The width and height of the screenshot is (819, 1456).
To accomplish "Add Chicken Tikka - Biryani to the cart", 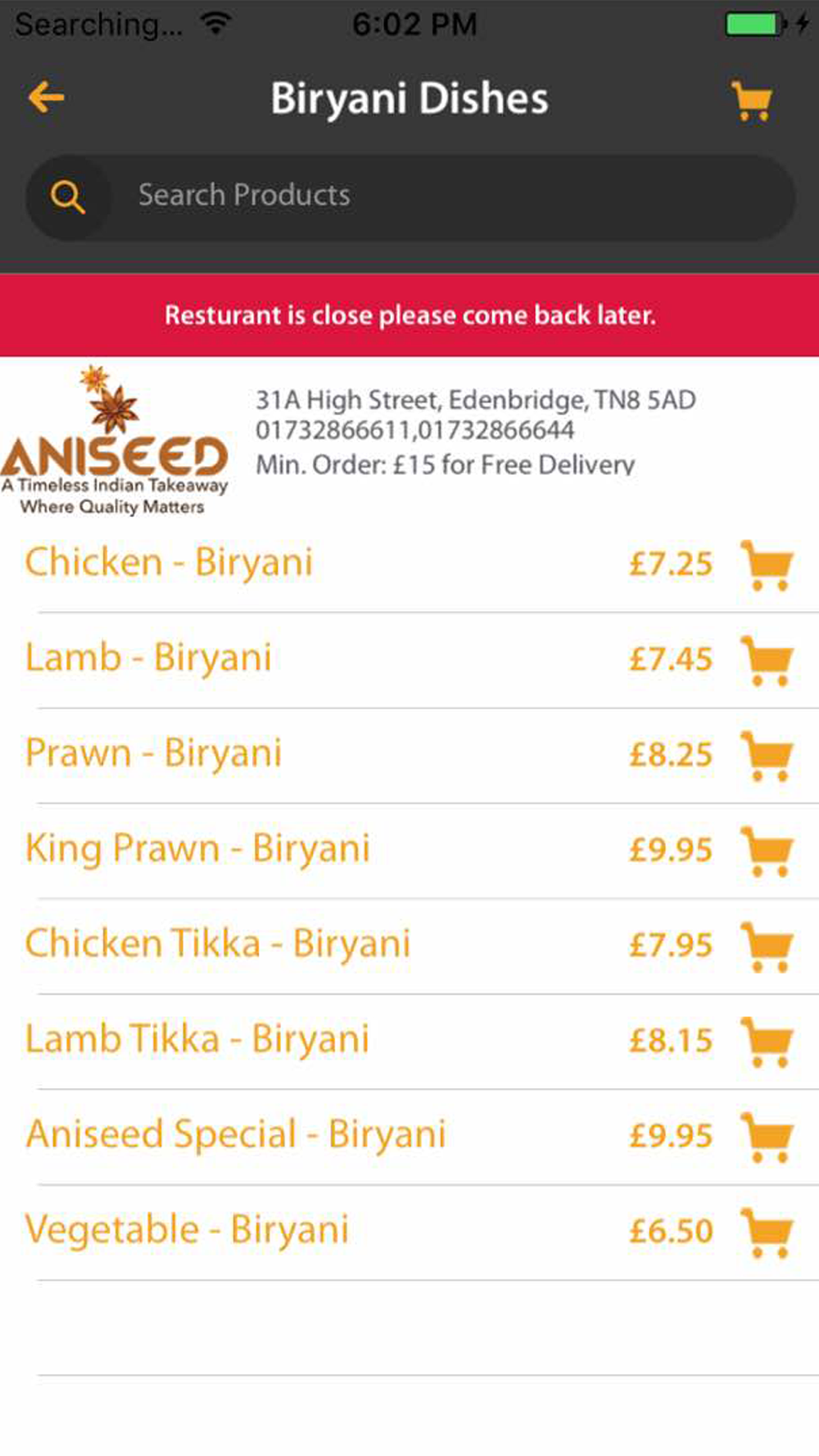I will pos(767,946).
